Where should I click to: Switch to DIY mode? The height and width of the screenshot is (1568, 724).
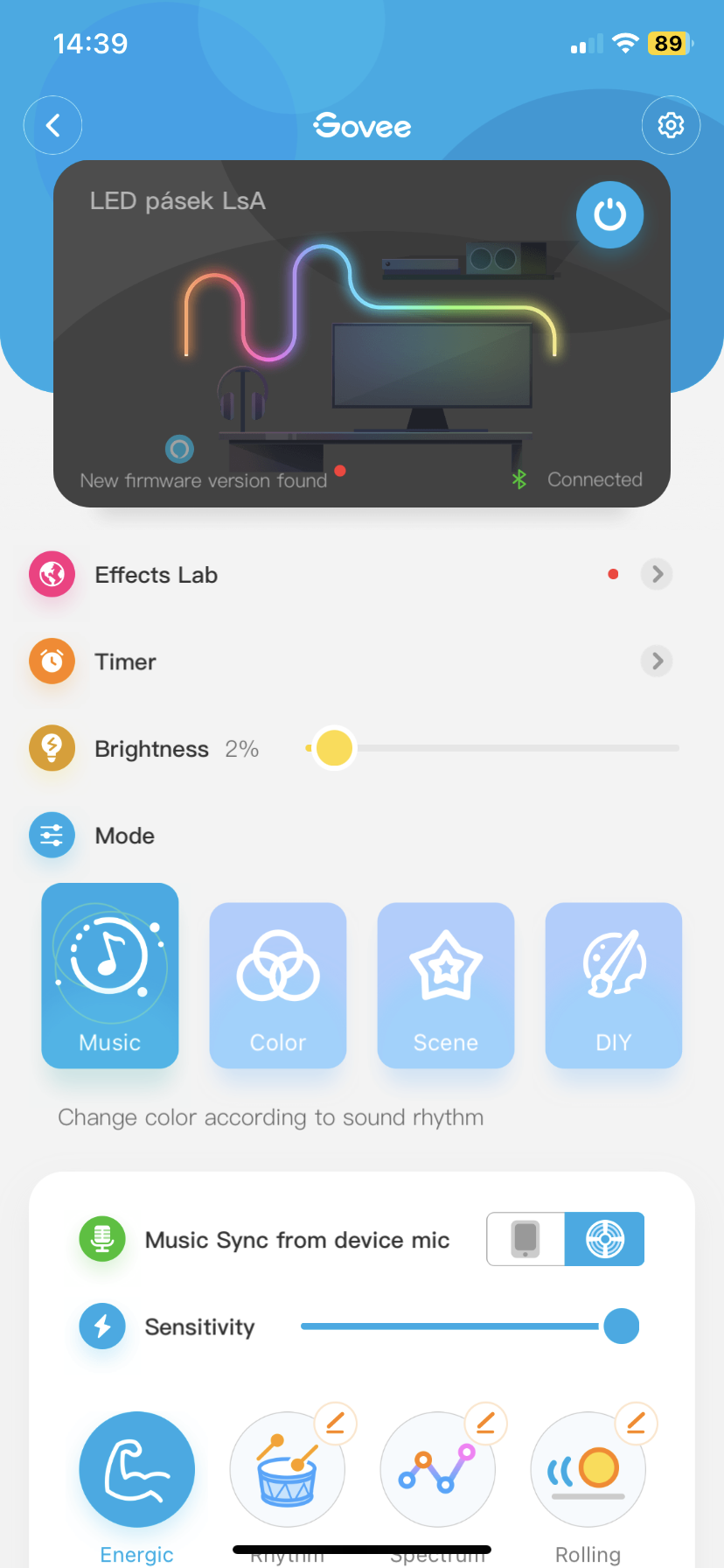pyautogui.click(x=614, y=985)
